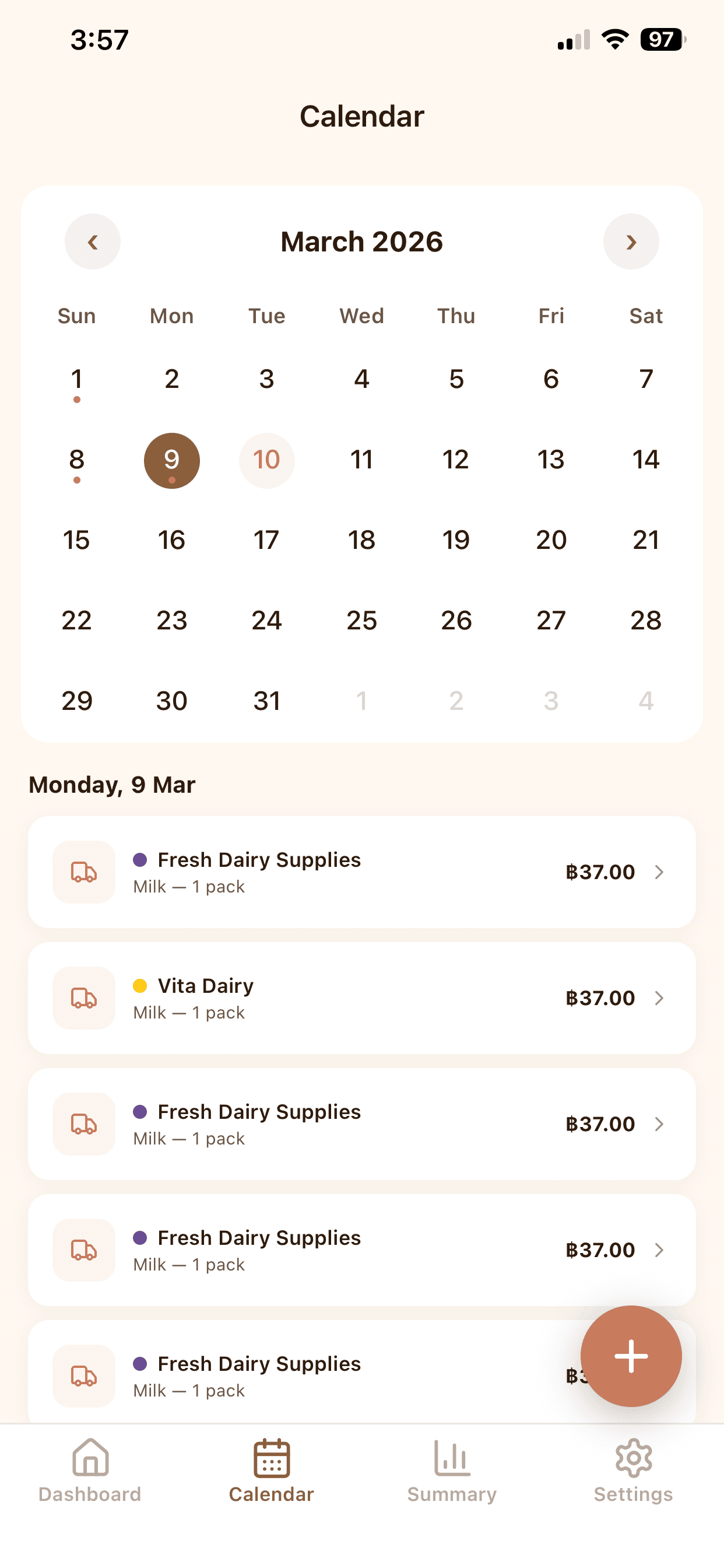Advance to April using right chevron
This screenshot has height=1568, width=724.
[x=630, y=242]
